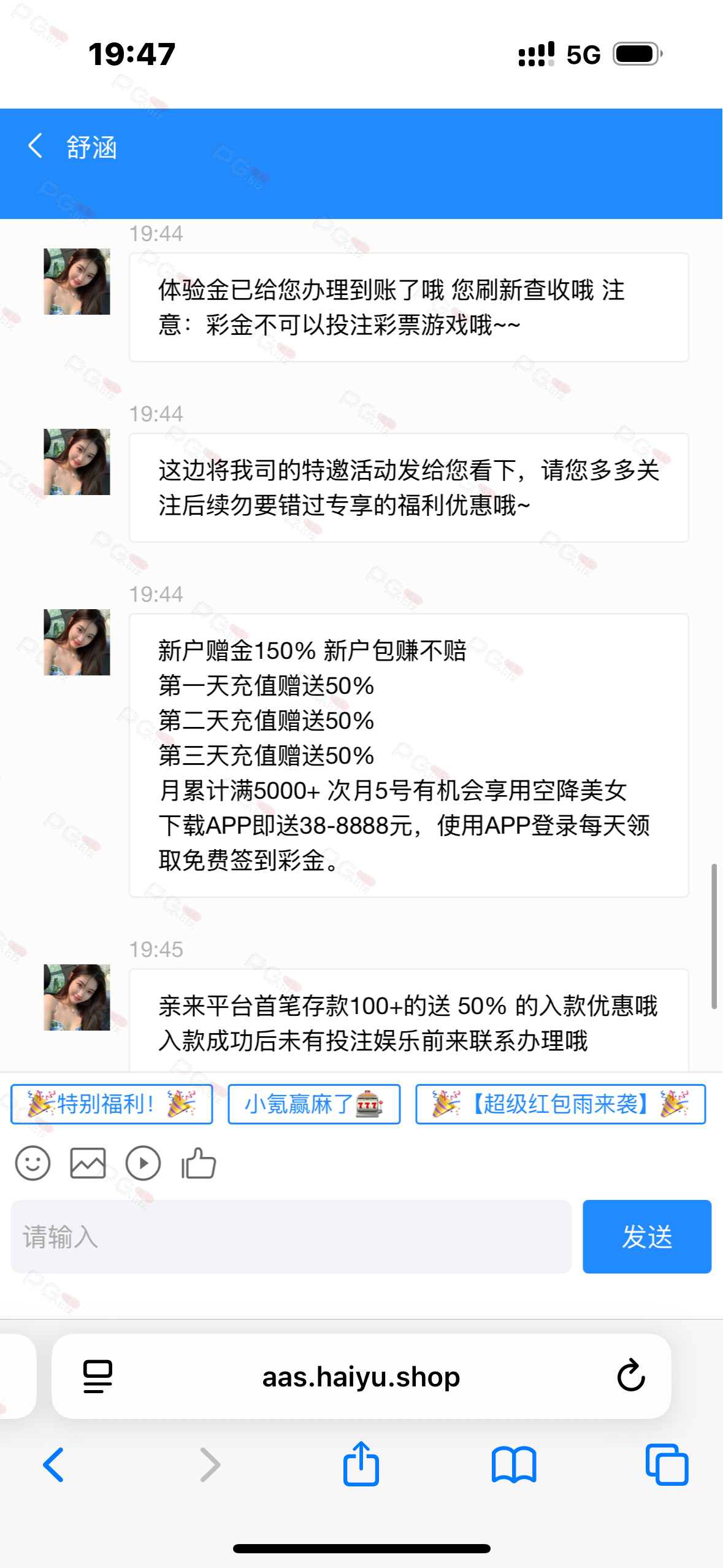Viewport: 723px width, 1568px height.
Task: Send the message with 发送
Action: coord(647,1236)
